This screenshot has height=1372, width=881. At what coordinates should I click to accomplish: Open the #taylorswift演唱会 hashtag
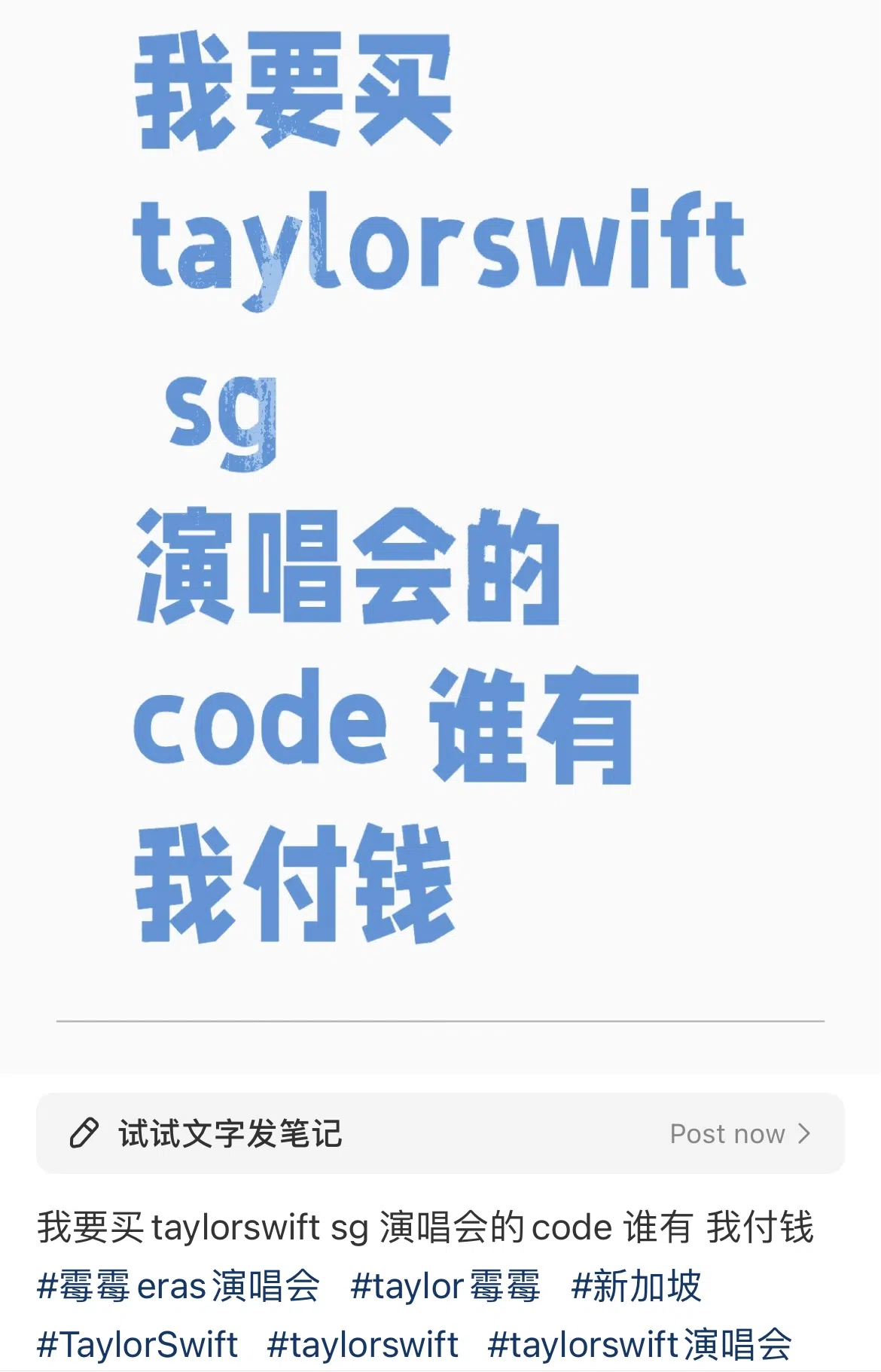[x=639, y=1345]
